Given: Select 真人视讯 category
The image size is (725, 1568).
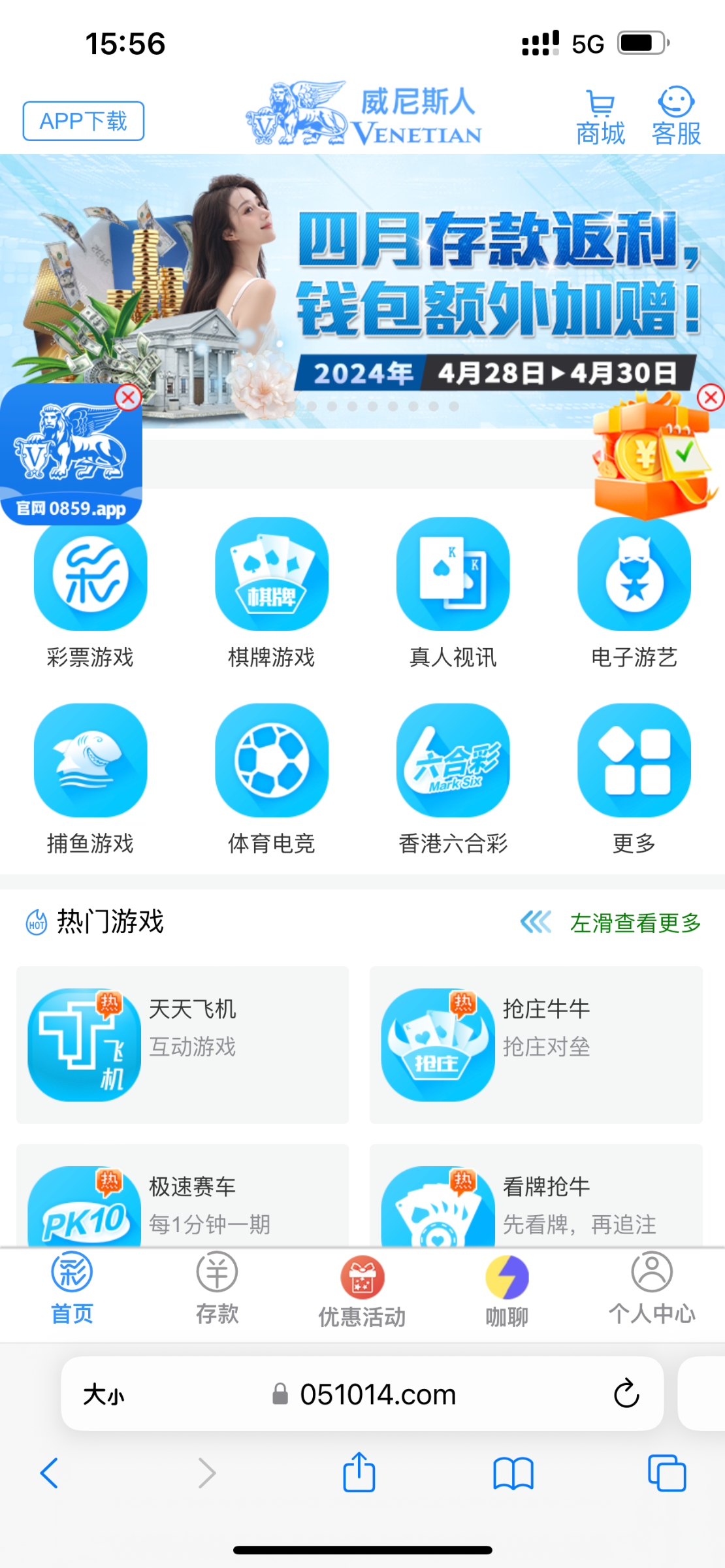Looking at the screenshot, I should (x=453, y=591).
